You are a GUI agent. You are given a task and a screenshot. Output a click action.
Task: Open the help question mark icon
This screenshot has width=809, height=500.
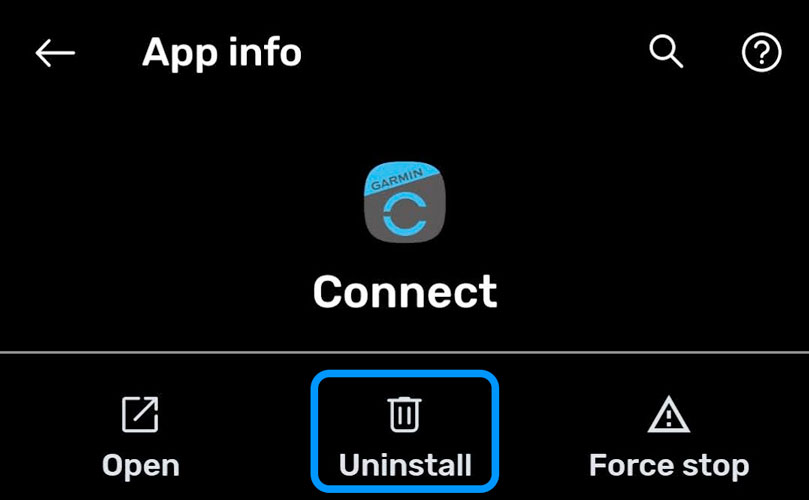point(761,53)
